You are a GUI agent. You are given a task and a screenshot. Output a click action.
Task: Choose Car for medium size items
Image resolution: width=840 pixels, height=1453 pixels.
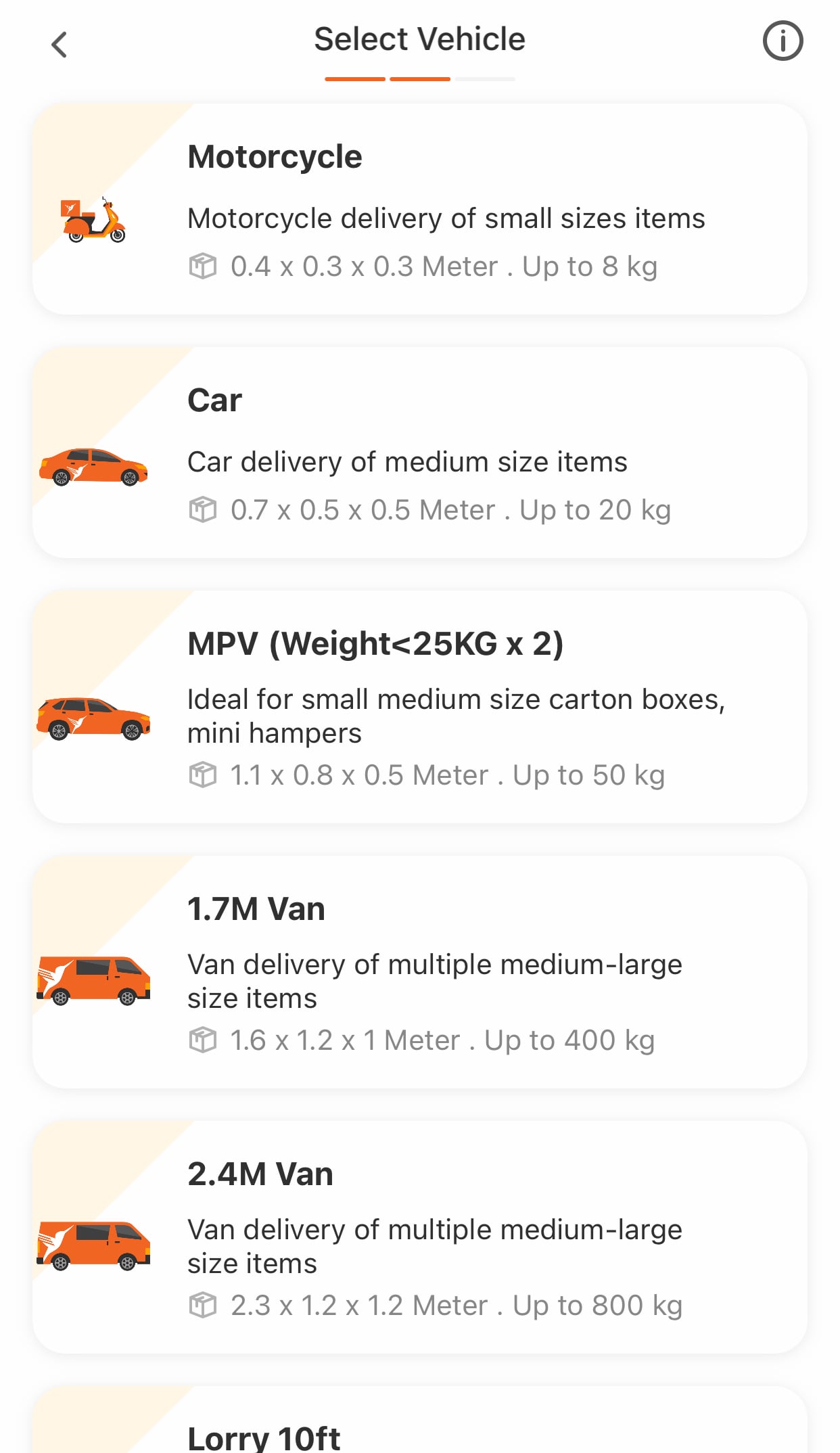click(419, 453)
